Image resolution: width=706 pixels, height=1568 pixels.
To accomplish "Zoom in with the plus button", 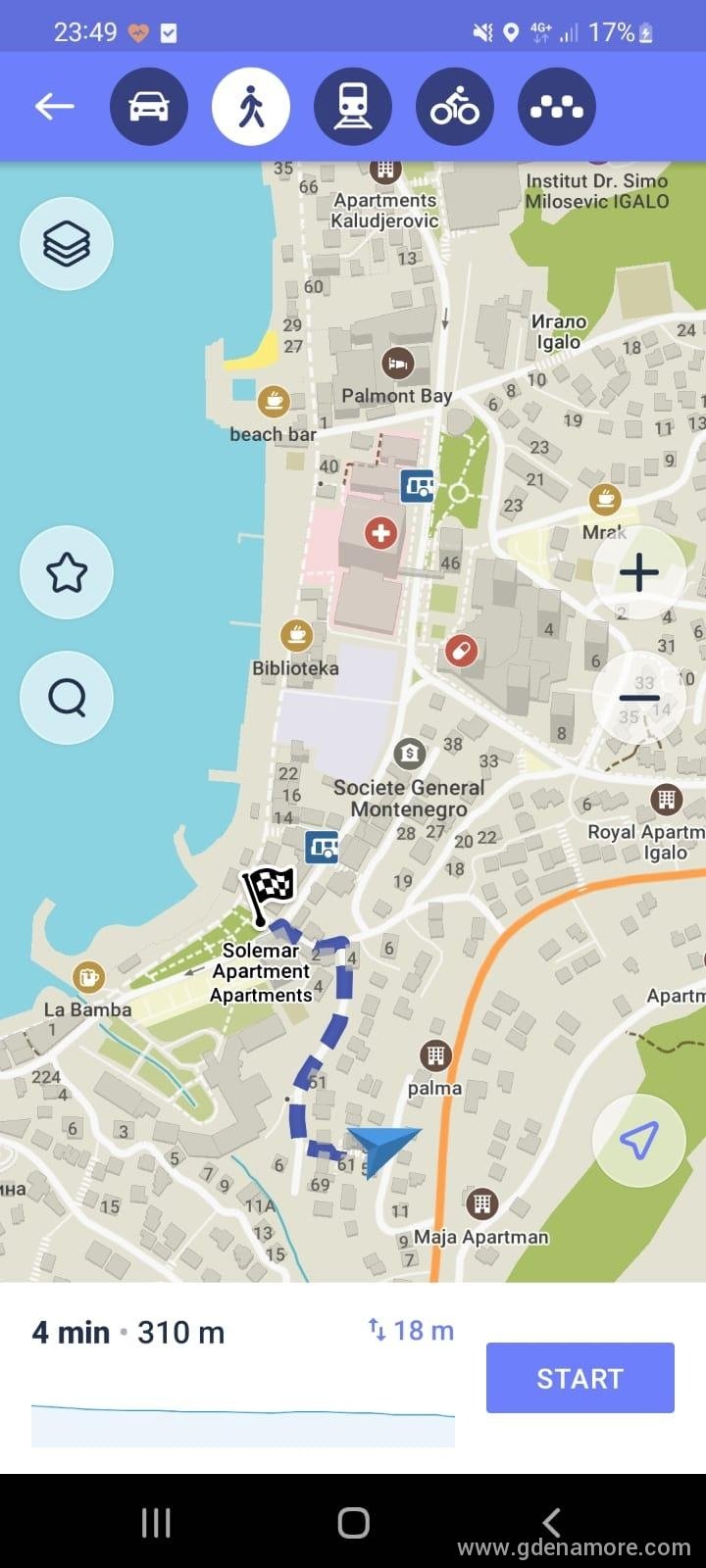I will [638, 572].
